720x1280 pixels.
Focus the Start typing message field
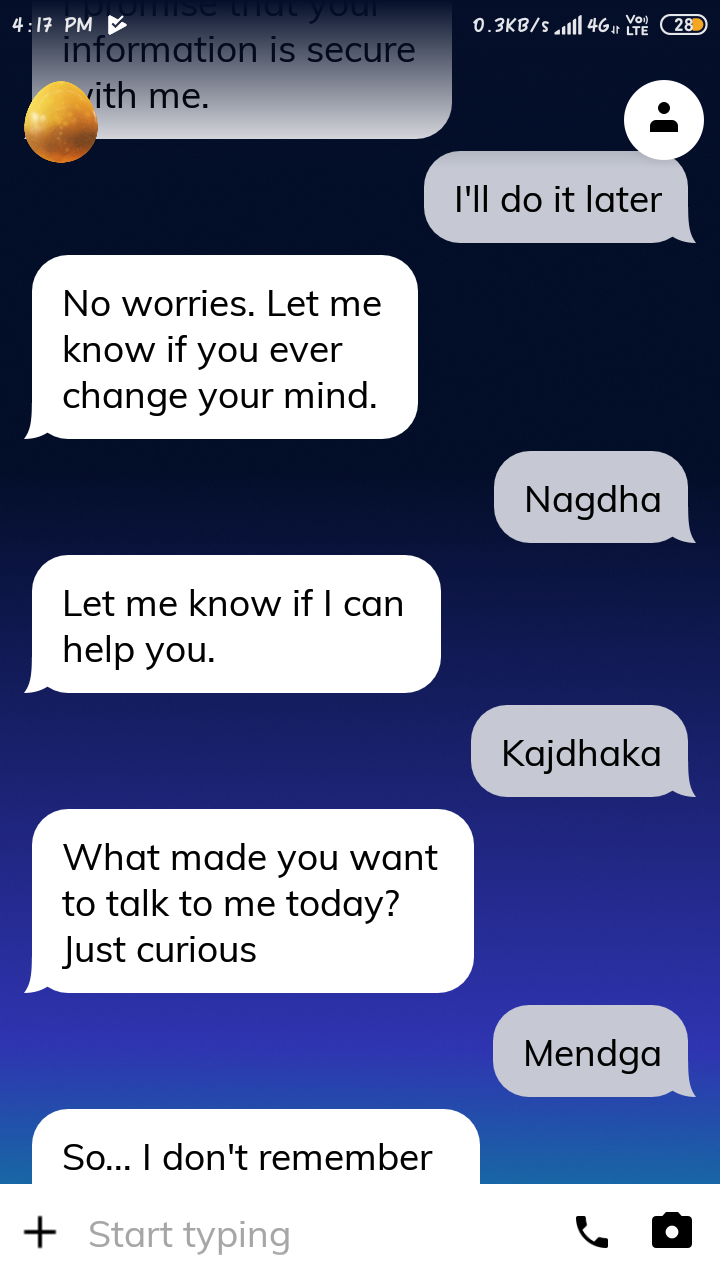pos(300,1234)
